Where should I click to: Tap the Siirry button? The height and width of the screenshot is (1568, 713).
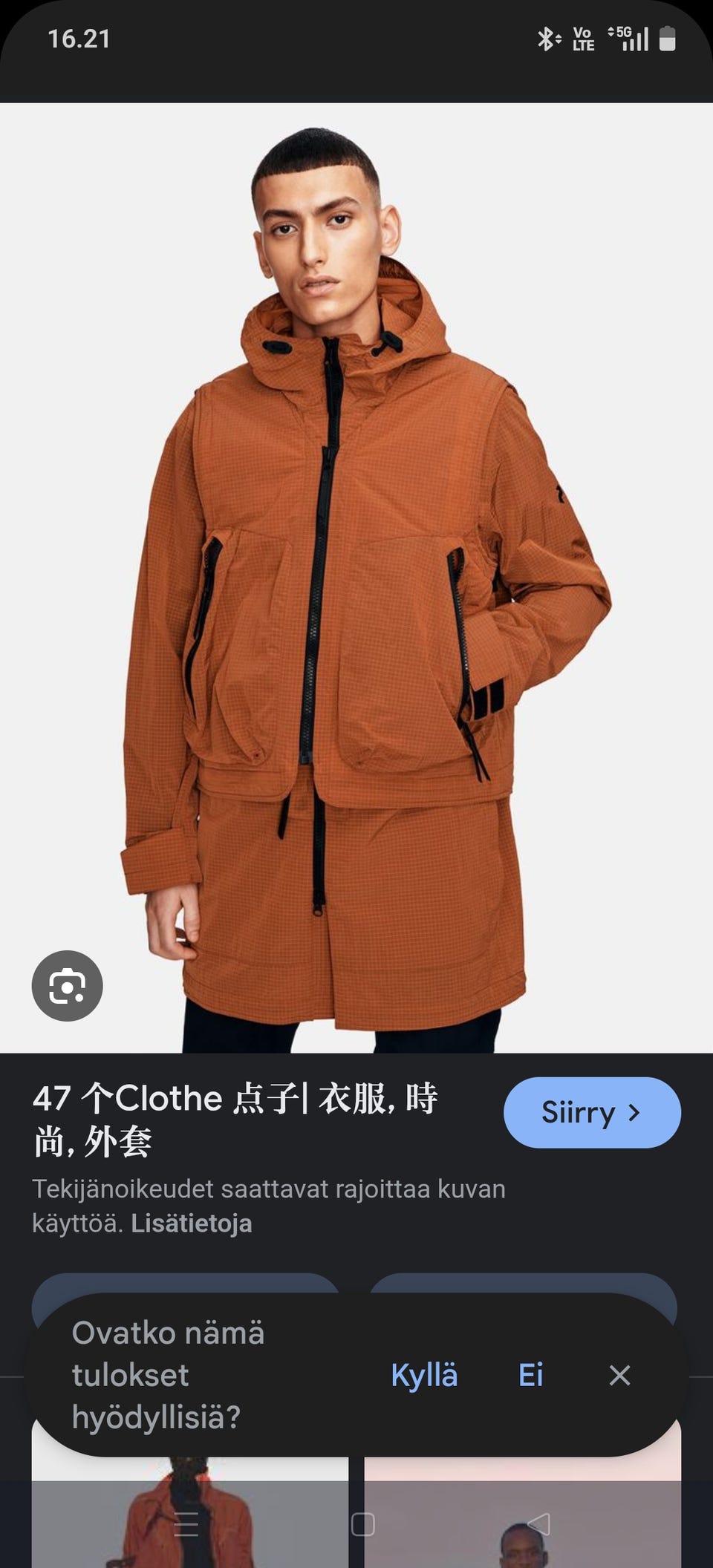[592, 1112]
